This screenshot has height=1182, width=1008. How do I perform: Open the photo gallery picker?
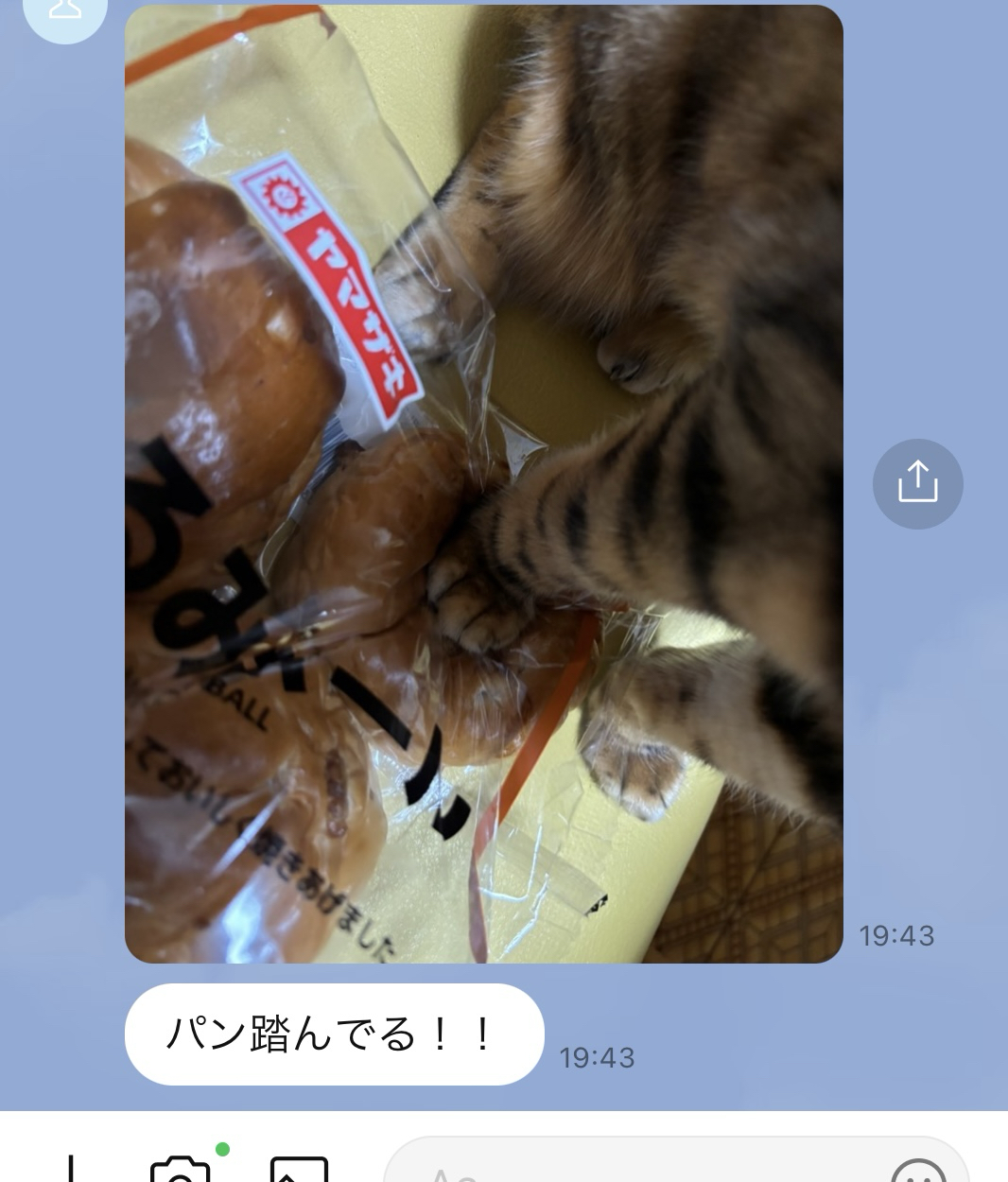(299, 1171)
